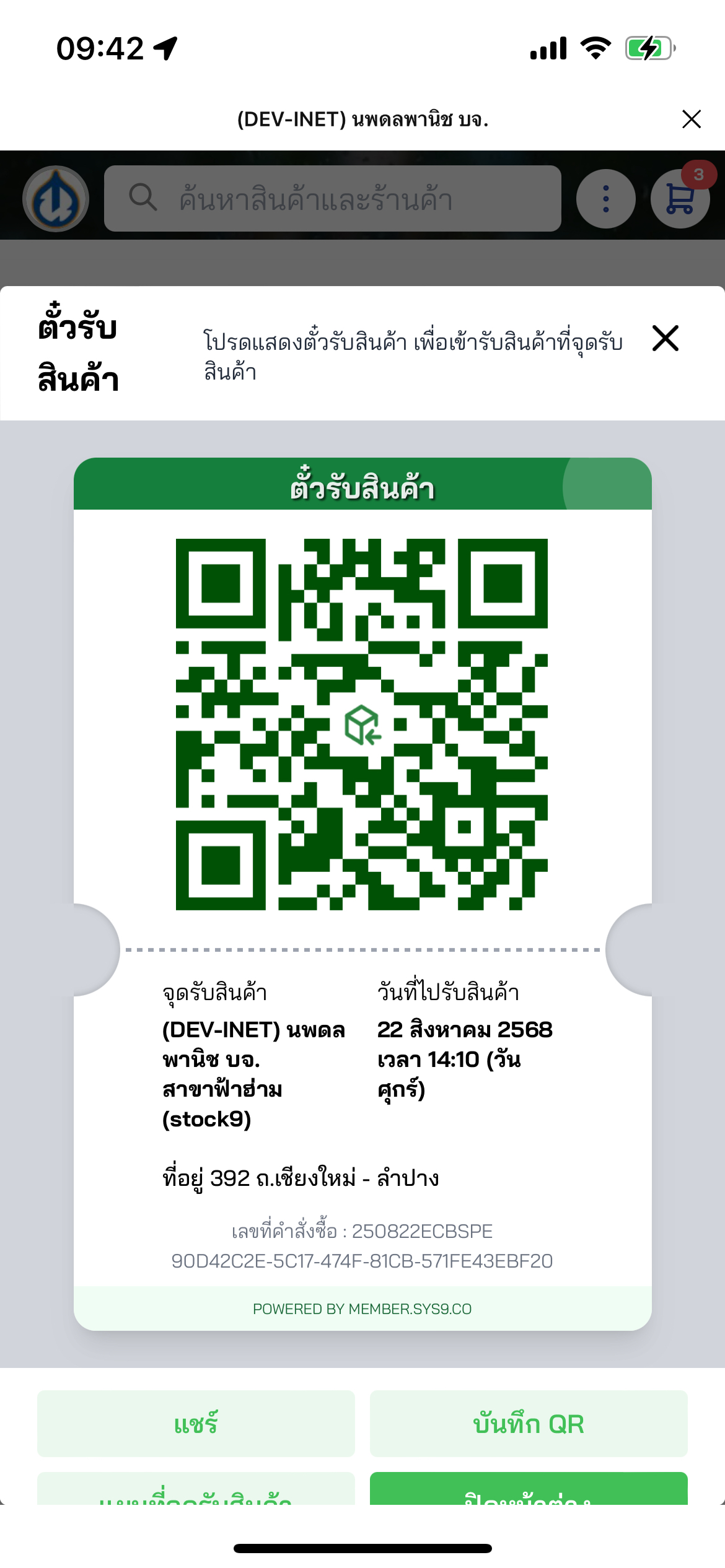This screenshot has height=1568, width=725.
Task: Tap the แชร์ share button
Action: click(x=196, y=1423)
